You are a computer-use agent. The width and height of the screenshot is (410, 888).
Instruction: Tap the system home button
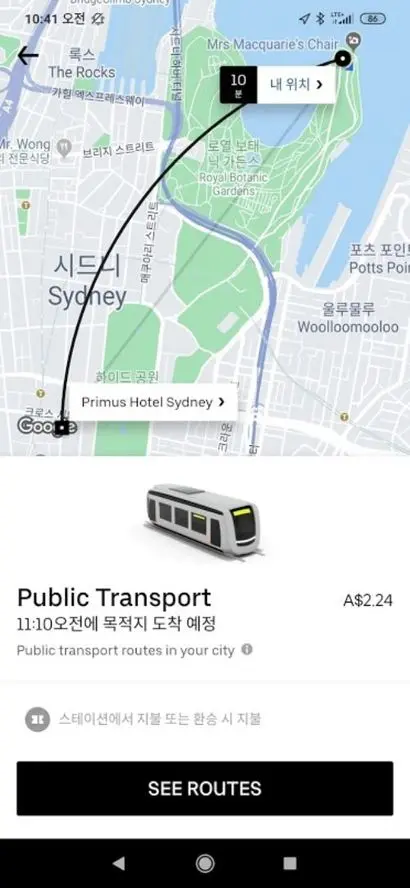pyautogui.click(x=204, y=863)
